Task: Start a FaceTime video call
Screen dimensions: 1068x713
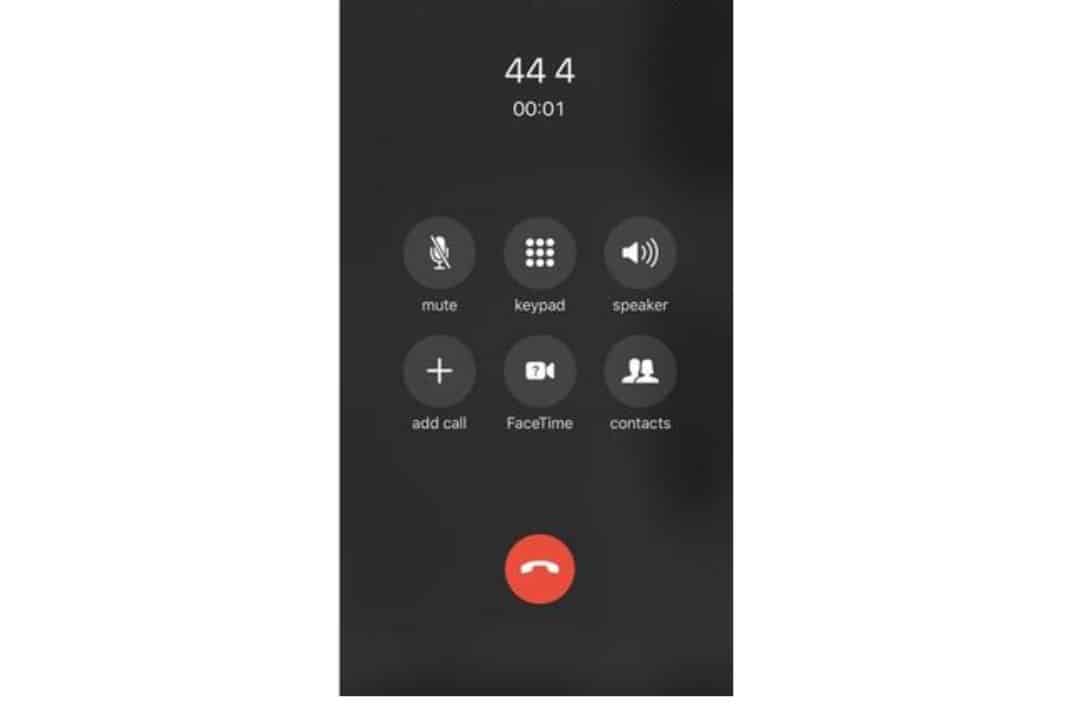Action: (x=540, y=371)
